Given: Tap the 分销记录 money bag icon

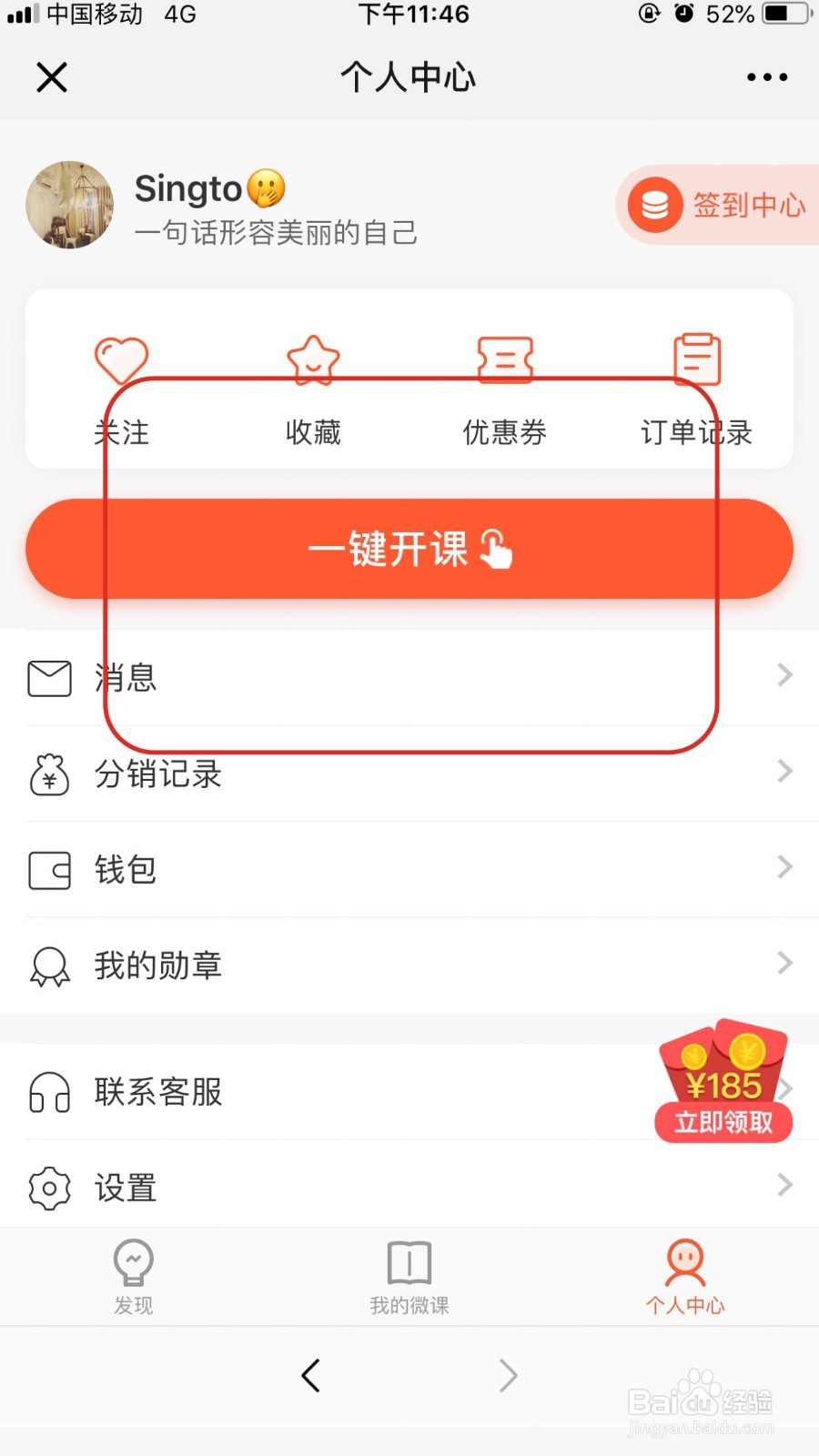Looking at the screenshot, I should 50,774.
